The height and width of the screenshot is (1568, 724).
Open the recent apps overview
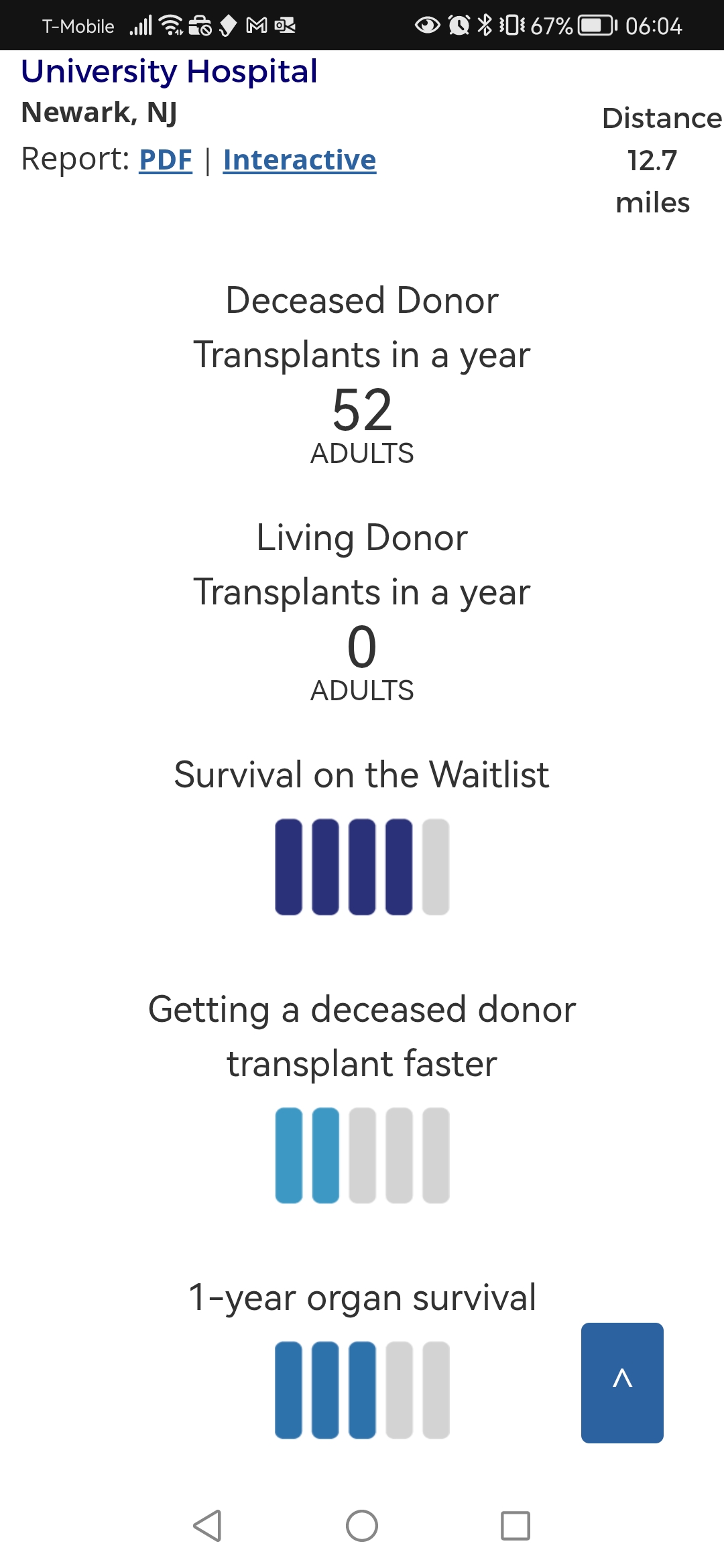click(x=516, y=1526)
